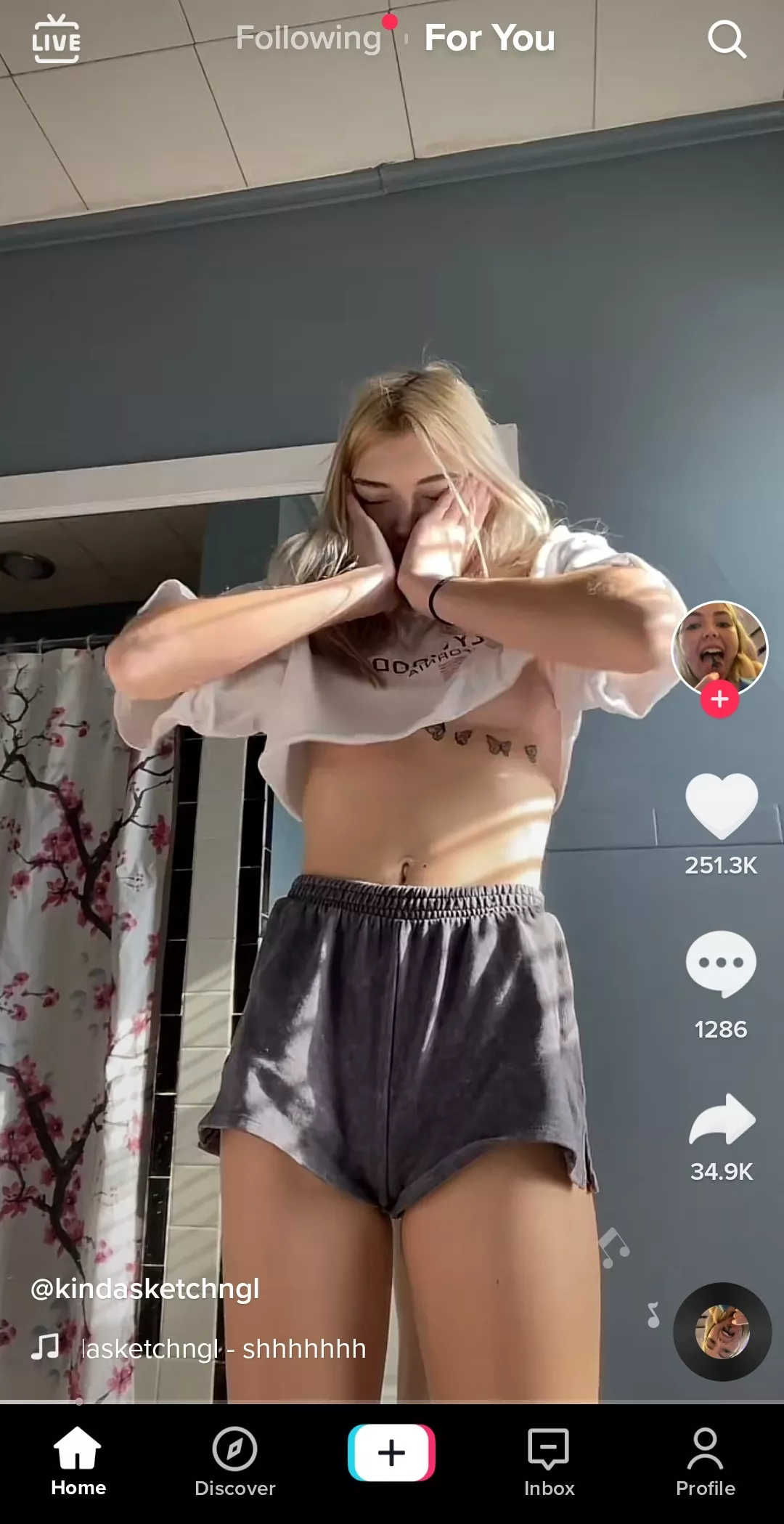Switch to the Following tab

(309, 38)
